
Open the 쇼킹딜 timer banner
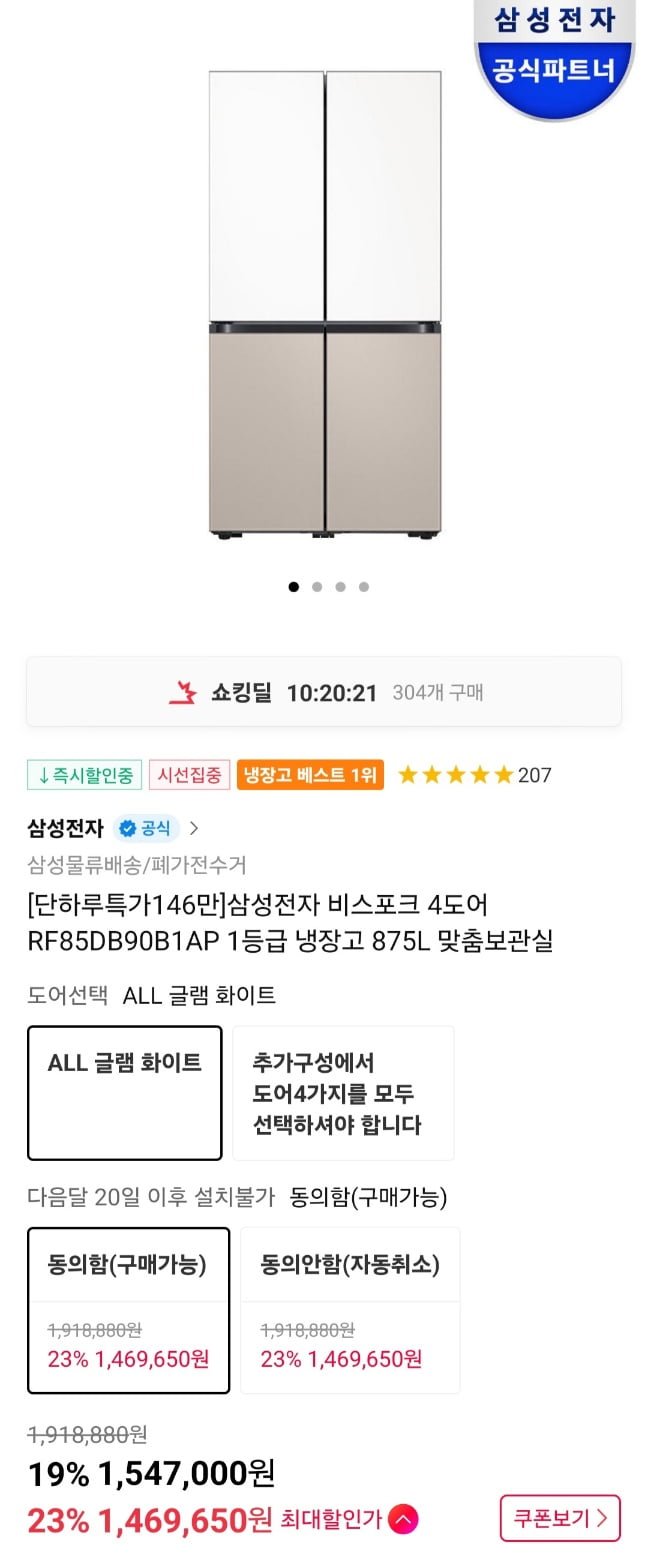point(324,692)
